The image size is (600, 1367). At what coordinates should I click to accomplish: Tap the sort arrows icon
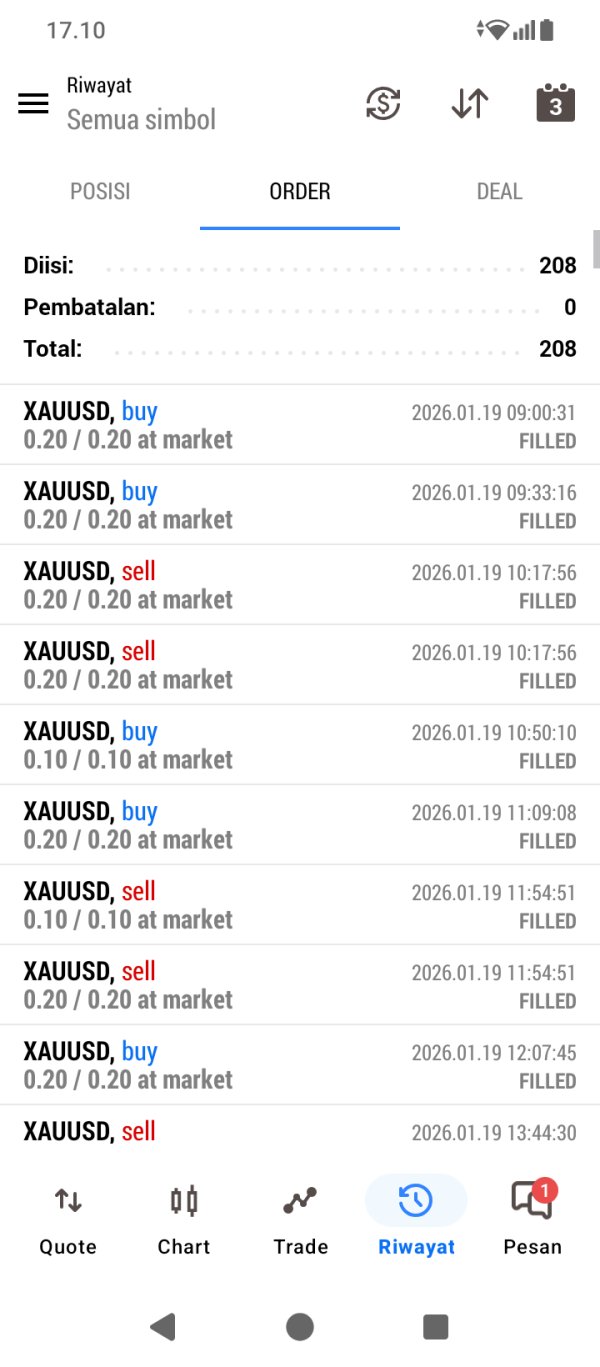point(469,103)
